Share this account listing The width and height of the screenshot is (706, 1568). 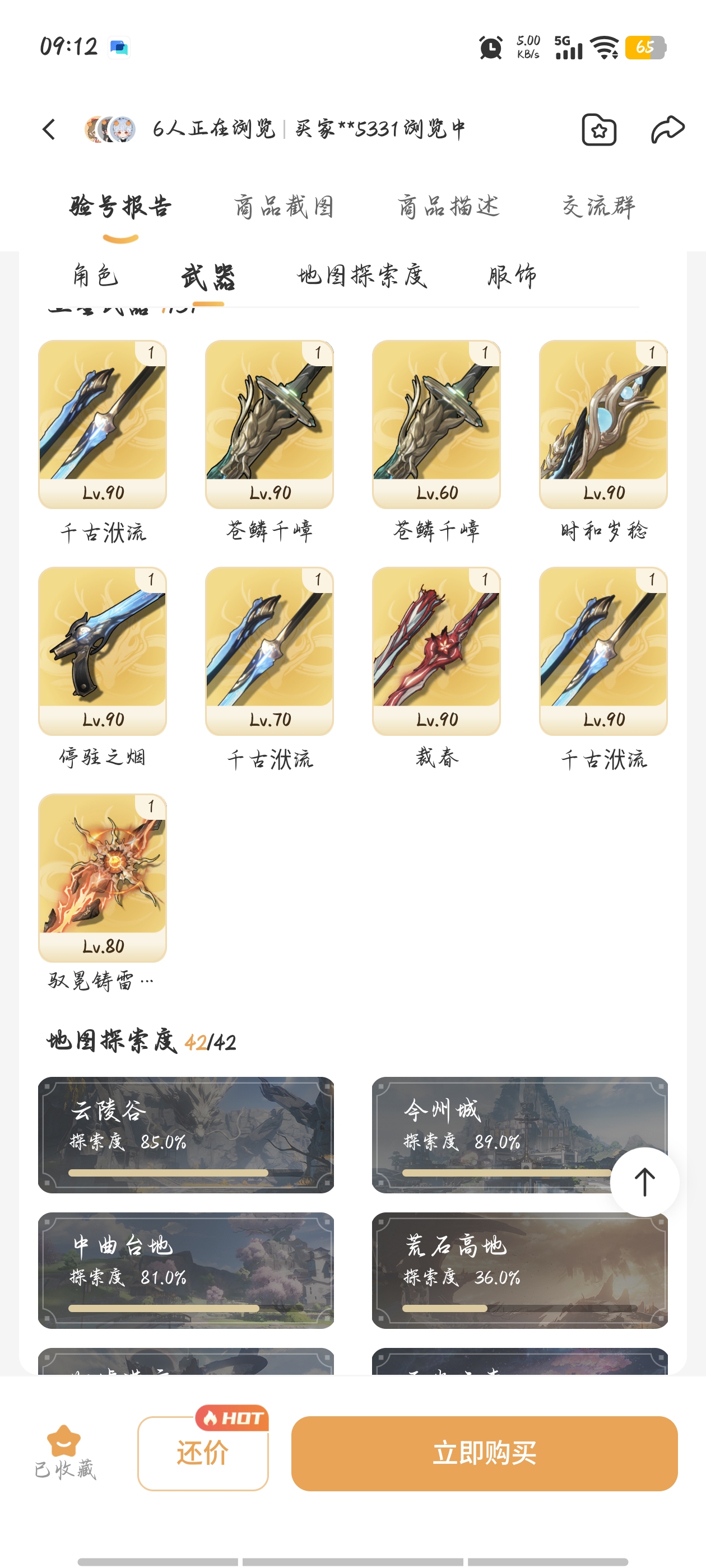click(668, 129)
